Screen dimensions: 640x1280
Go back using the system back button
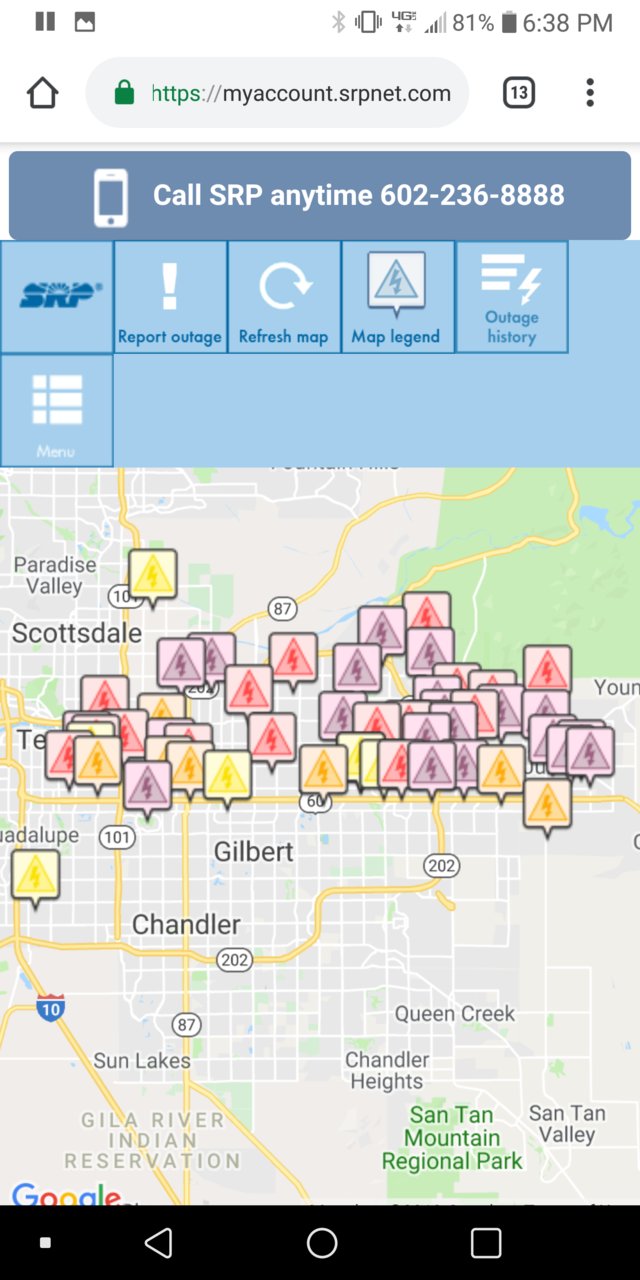click(158, 1243)
